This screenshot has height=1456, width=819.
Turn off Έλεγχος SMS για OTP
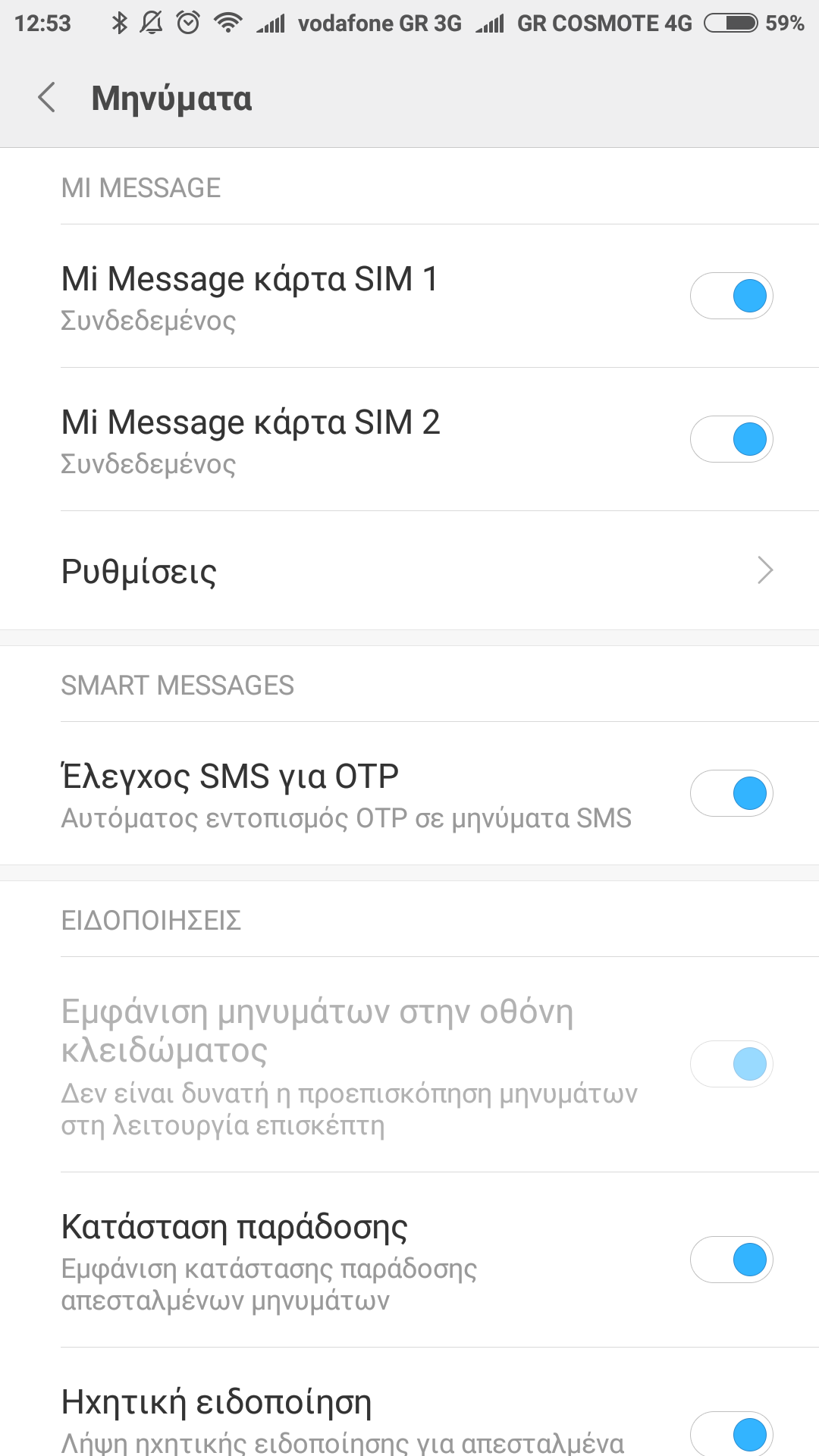(731, 793)
